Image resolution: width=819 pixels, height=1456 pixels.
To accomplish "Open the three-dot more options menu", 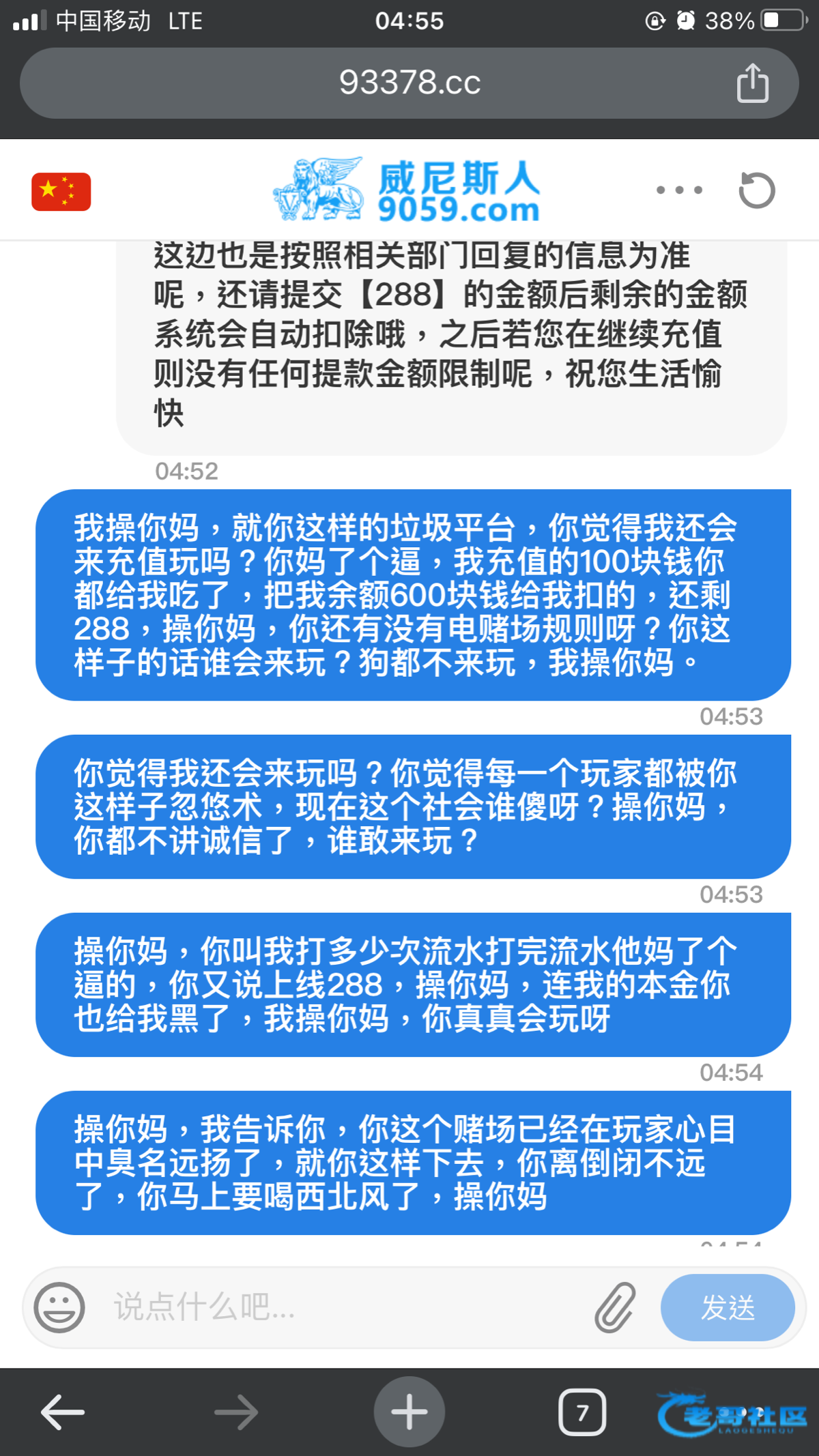I will click(x=679, y=190).
